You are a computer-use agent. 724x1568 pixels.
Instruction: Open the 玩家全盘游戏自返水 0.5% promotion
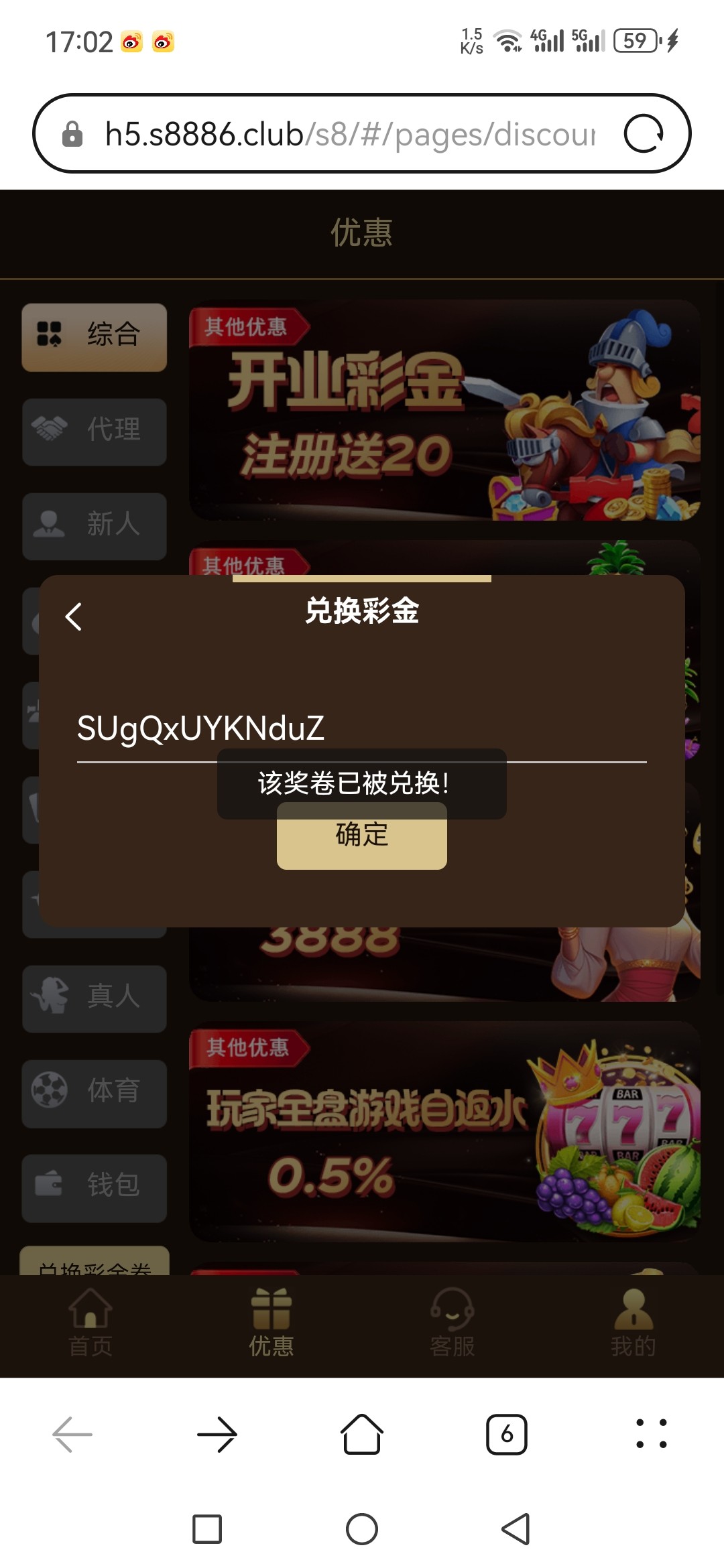[x=444, y=1132]
